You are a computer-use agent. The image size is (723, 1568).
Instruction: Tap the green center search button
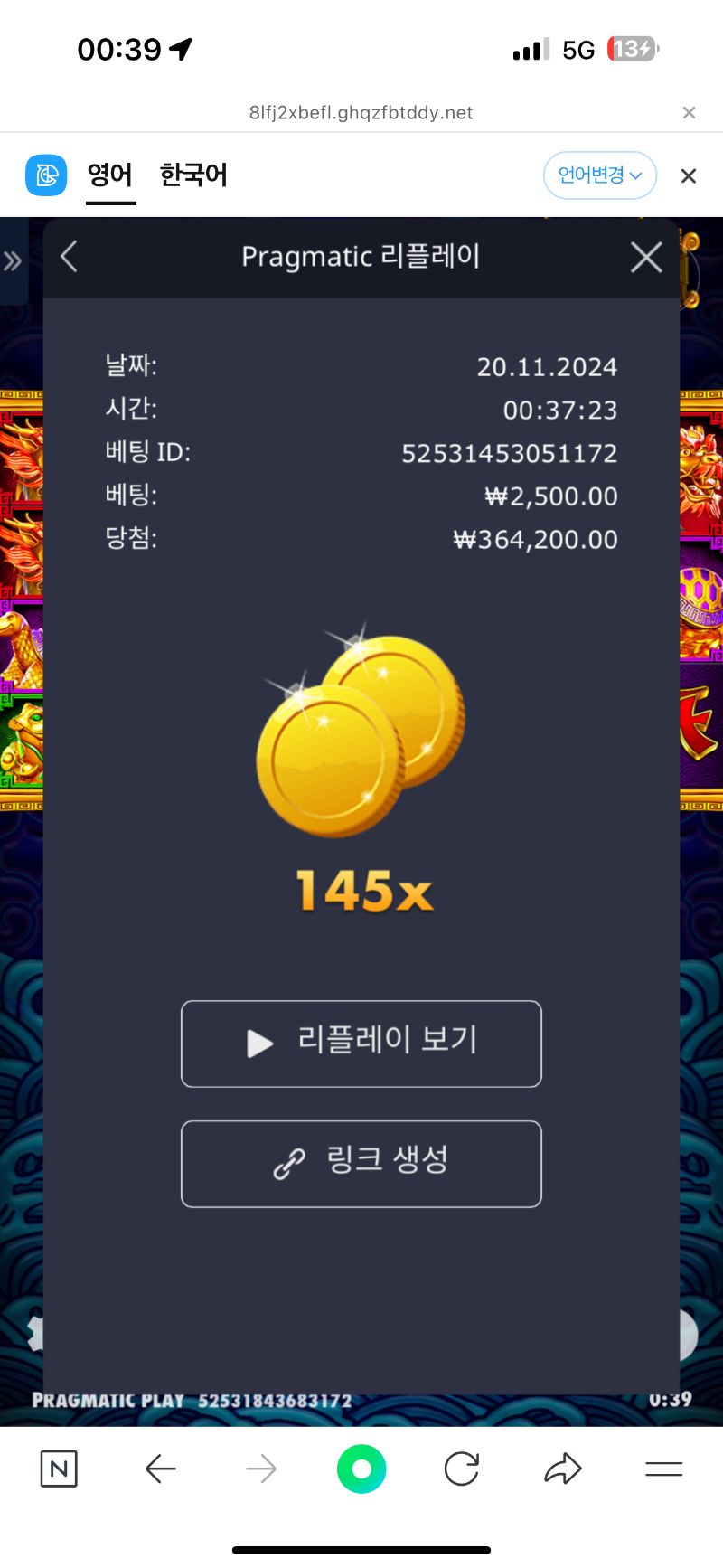[x=361, y=1469]
